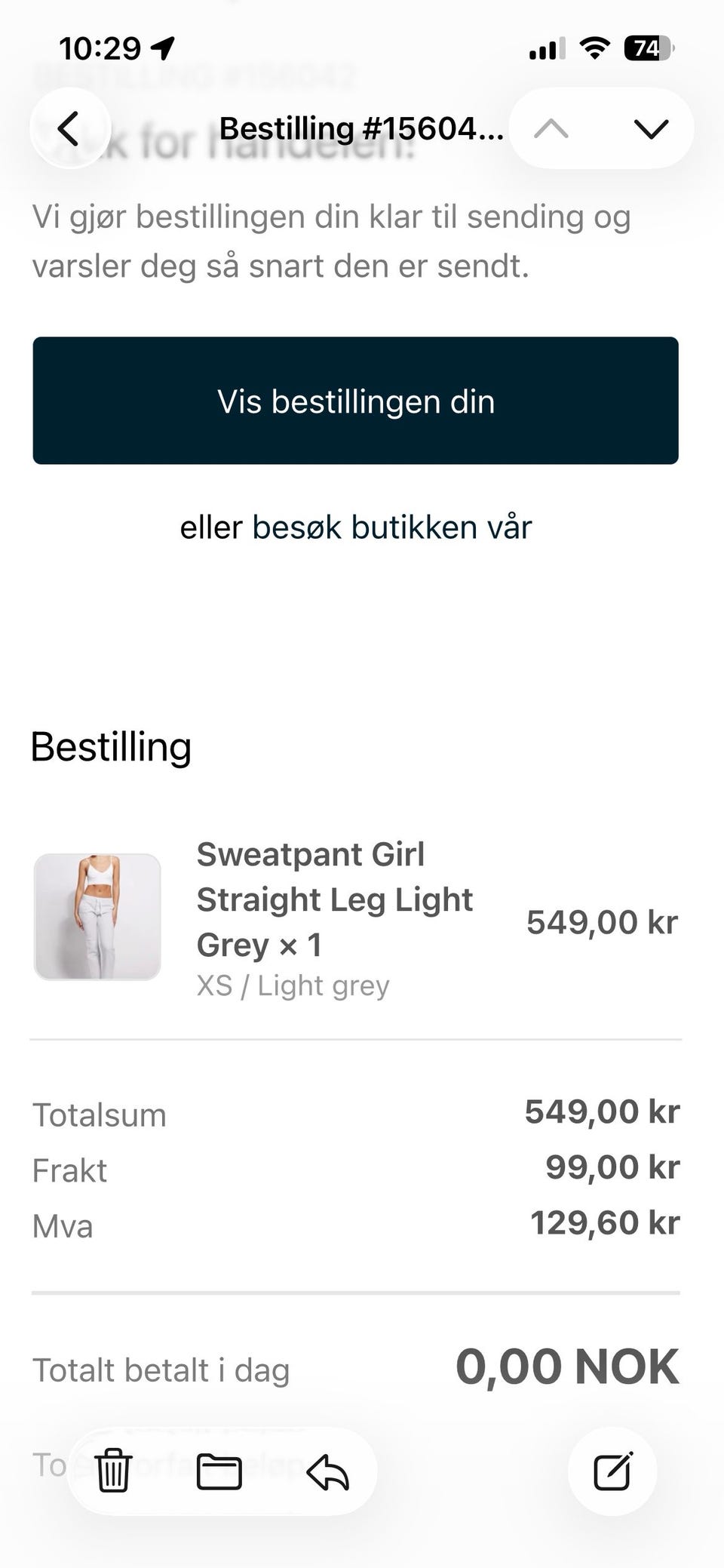Go to the next email using the down chevron

(650, 128)
